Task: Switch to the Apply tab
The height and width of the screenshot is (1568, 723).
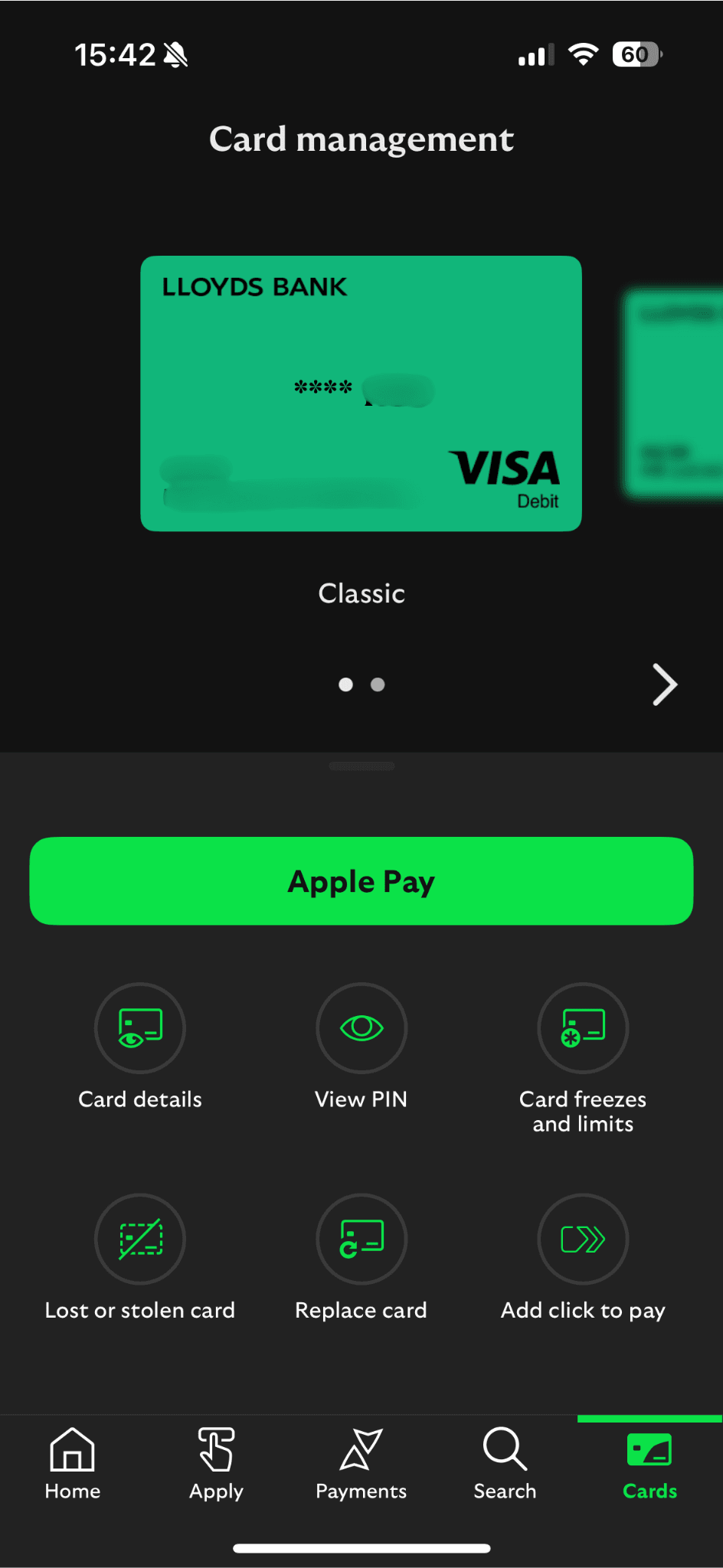Action: tap(217, 1463)
